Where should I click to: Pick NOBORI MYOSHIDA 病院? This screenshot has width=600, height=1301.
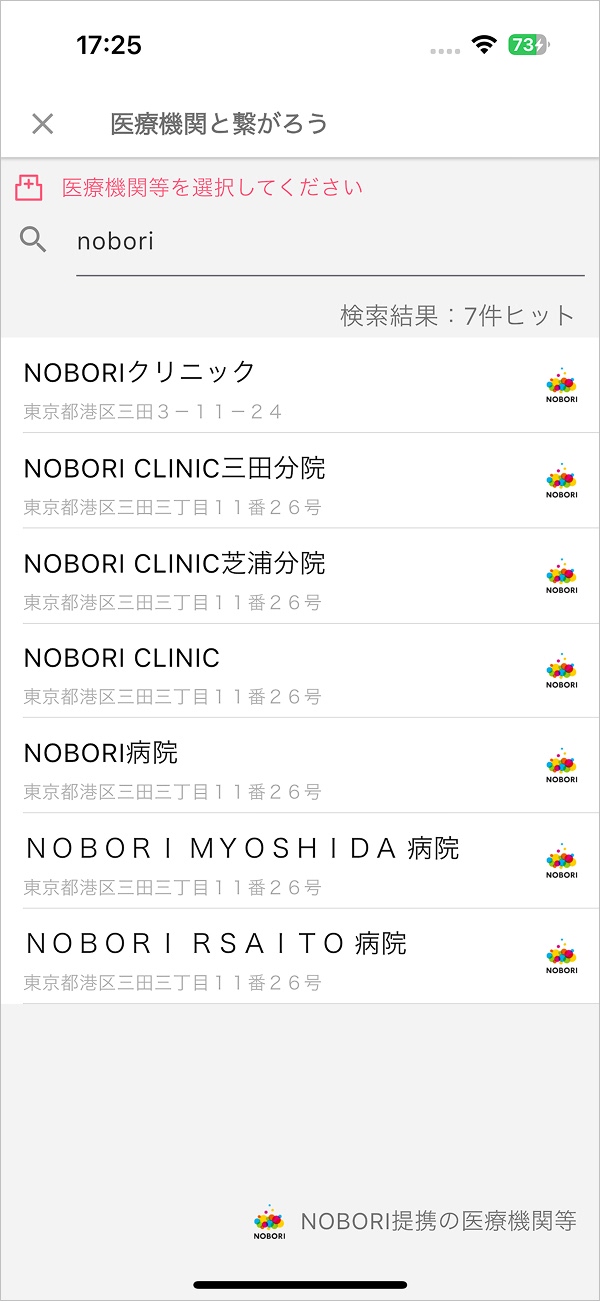(300, 861)
